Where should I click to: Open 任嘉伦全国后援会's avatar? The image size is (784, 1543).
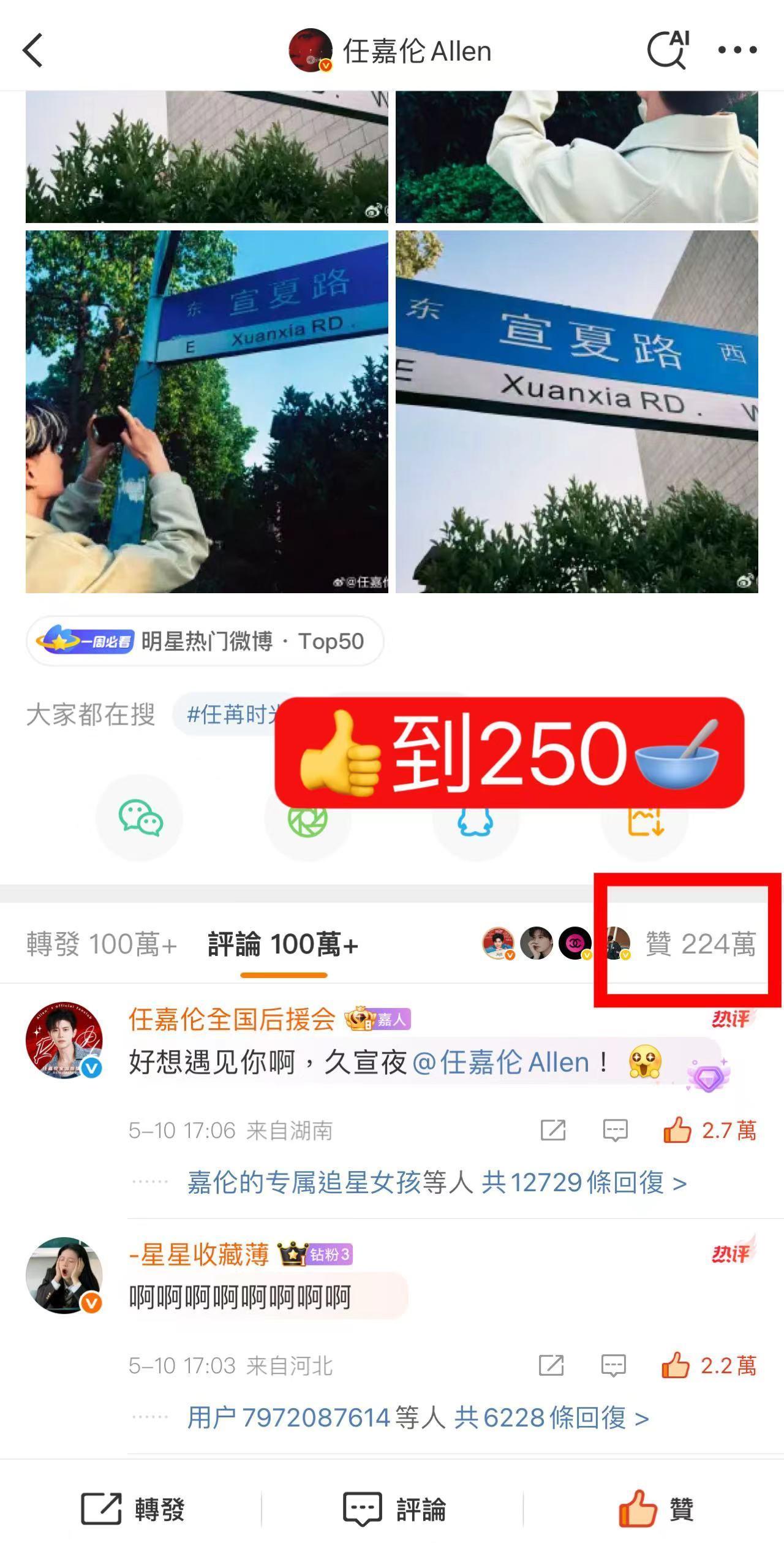64,1041
